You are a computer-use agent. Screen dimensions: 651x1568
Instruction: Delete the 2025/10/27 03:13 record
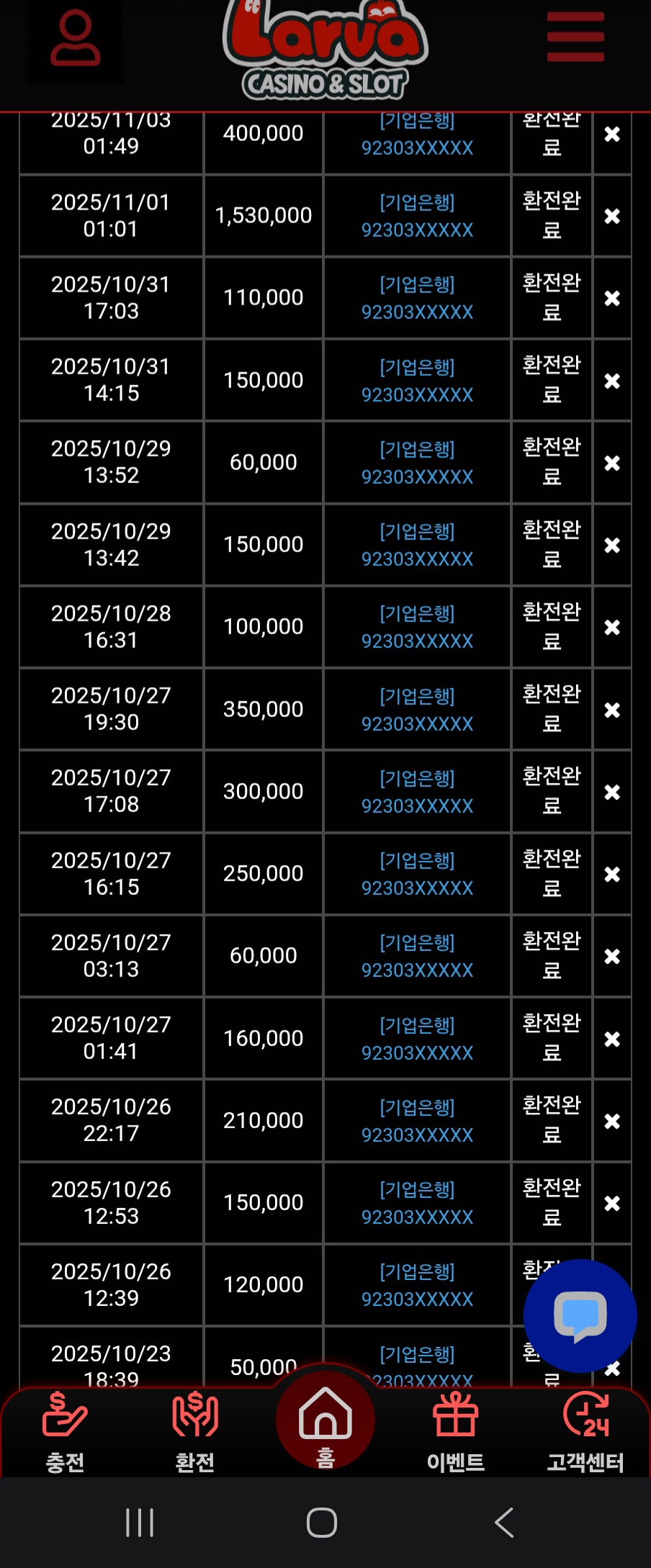pyautogui.click(x=612, y=956)
